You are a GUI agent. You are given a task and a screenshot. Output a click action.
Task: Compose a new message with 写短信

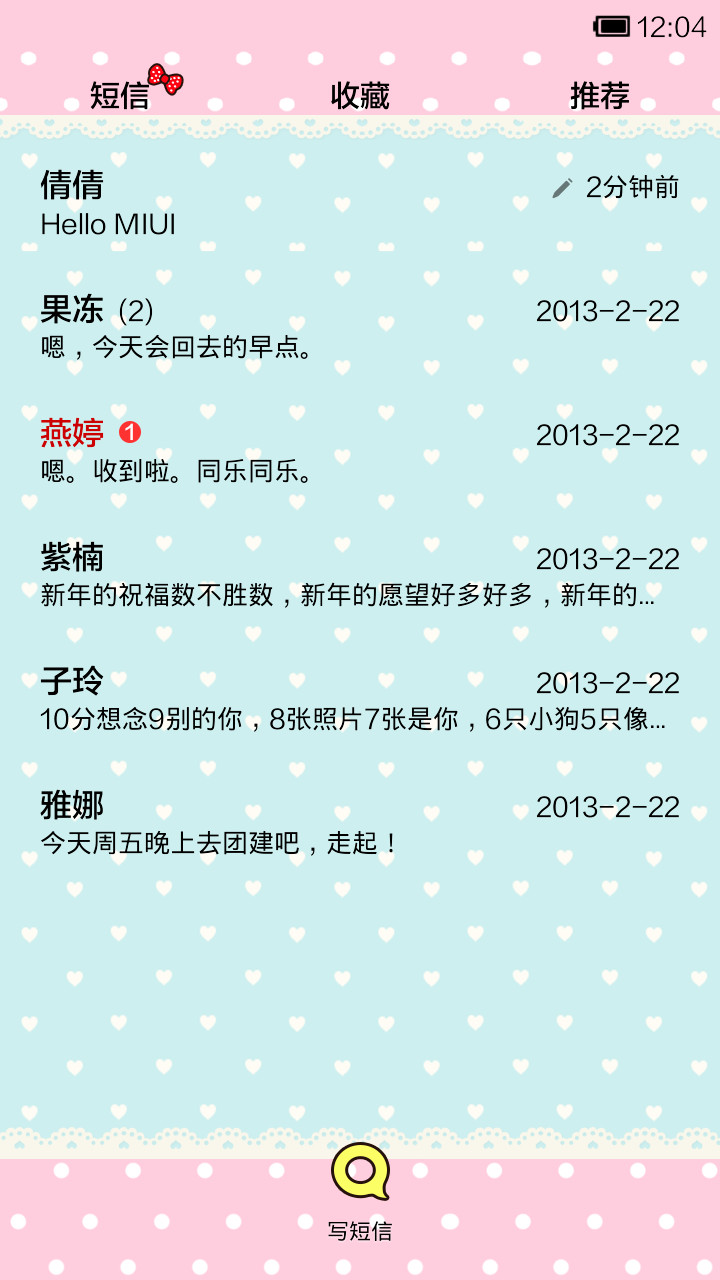click(360, 1192)
